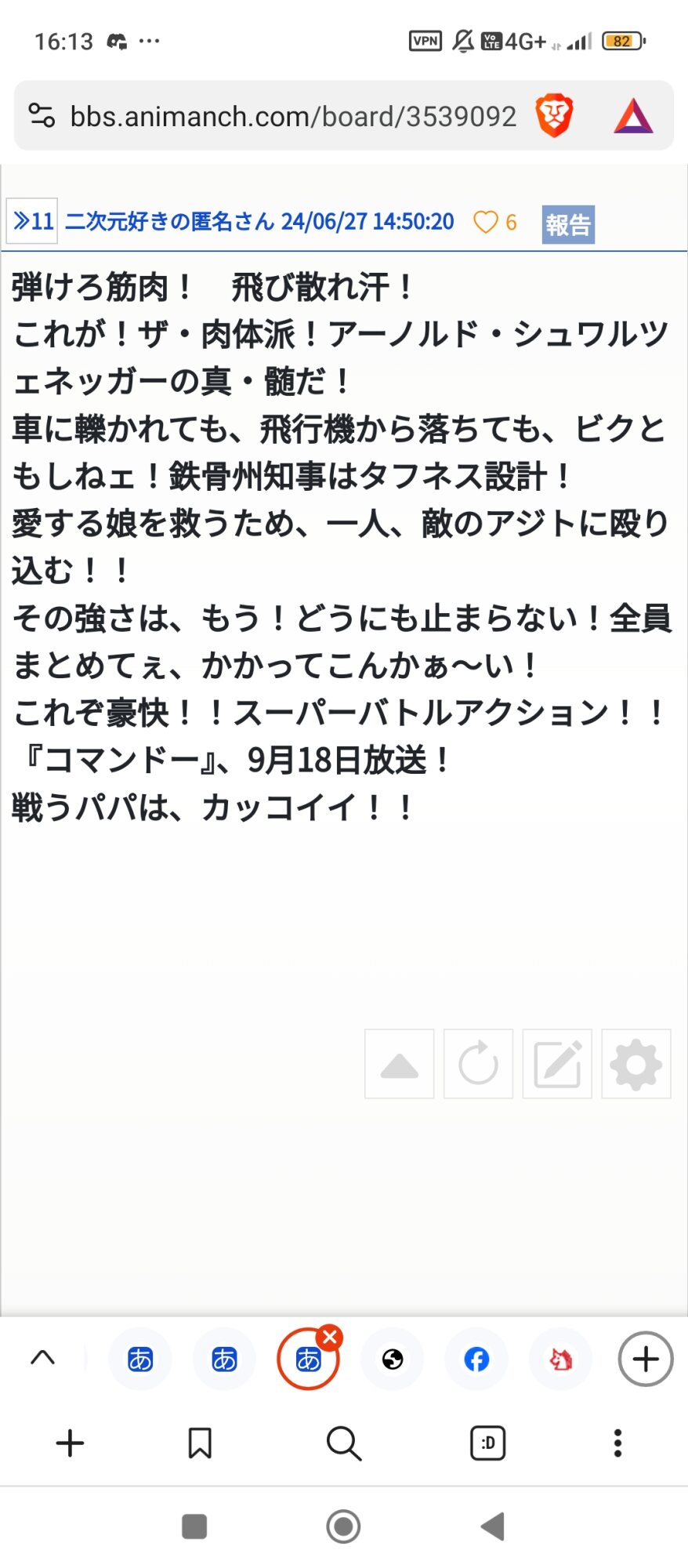Reload the thread with the refresh button
Image resolution: width=688 pixels, height=1568 pixels.
478,1064
